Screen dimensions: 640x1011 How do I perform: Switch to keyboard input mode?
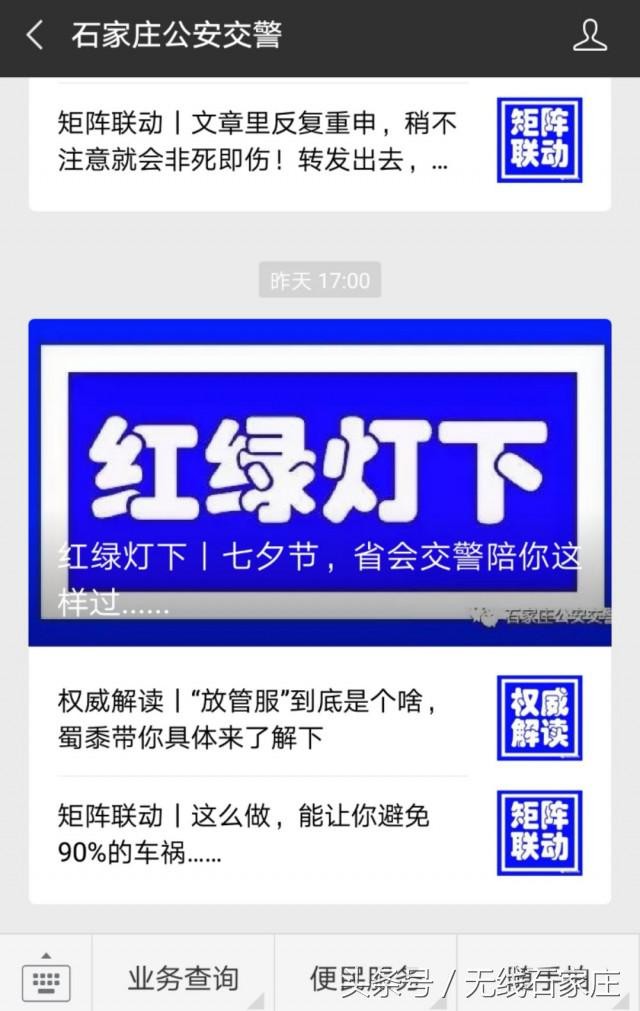[46, 977]
